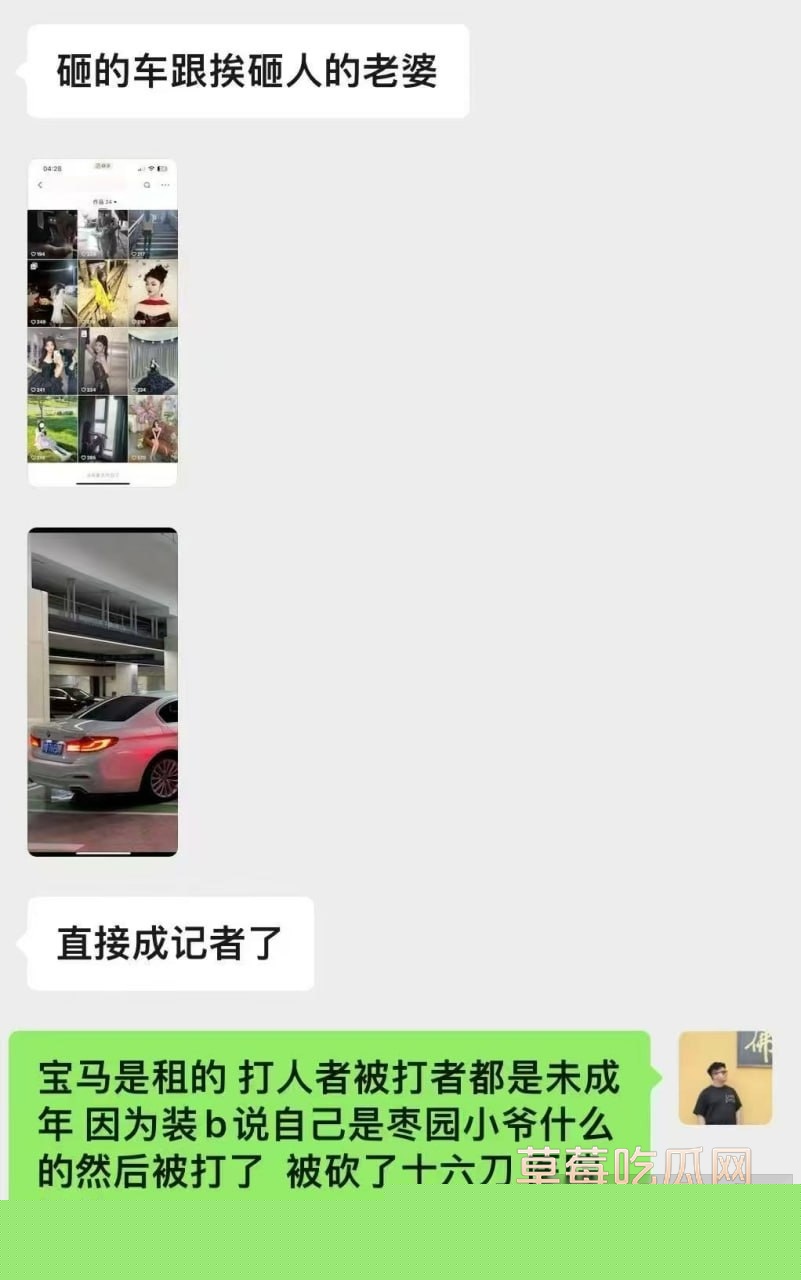Click the signal strength icon next to 04:28
The width and height of the screenshot is (801, 1280).
coord(142,168)
